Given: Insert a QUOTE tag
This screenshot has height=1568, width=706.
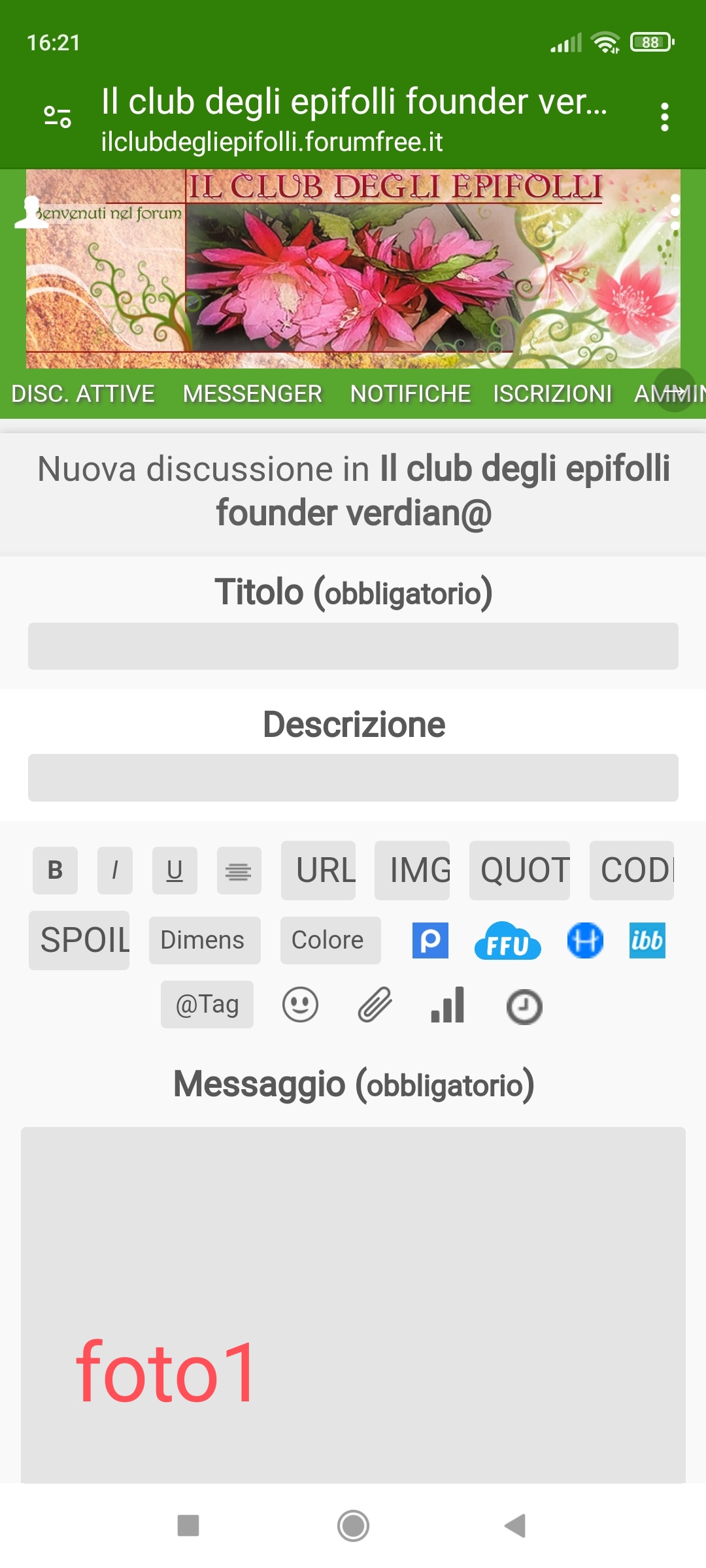Looking at the screenshot, I should point(520,870).
